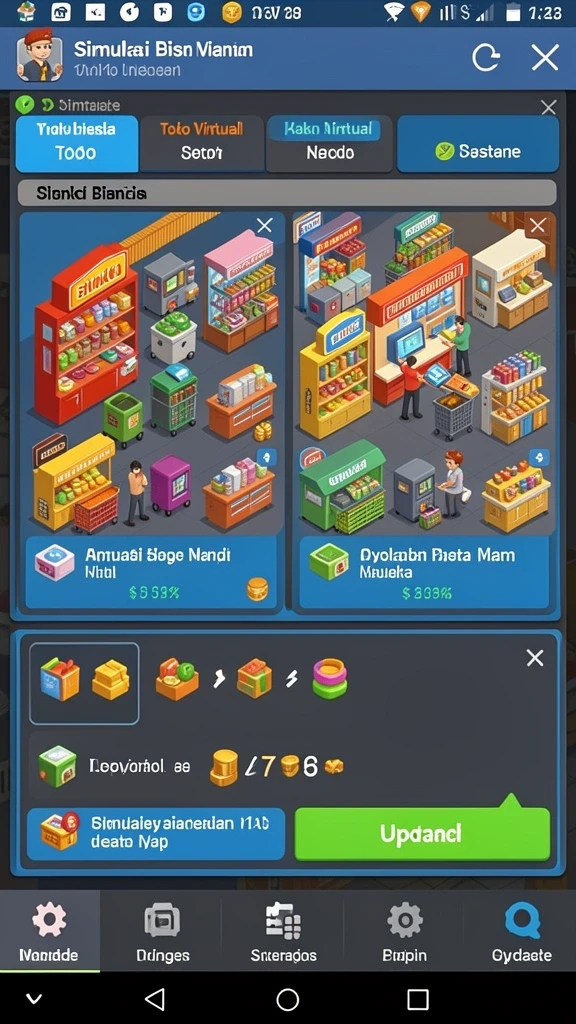Go to the Dringes tab
Viewport: 576px width, 1024px height.
(163, 931)
